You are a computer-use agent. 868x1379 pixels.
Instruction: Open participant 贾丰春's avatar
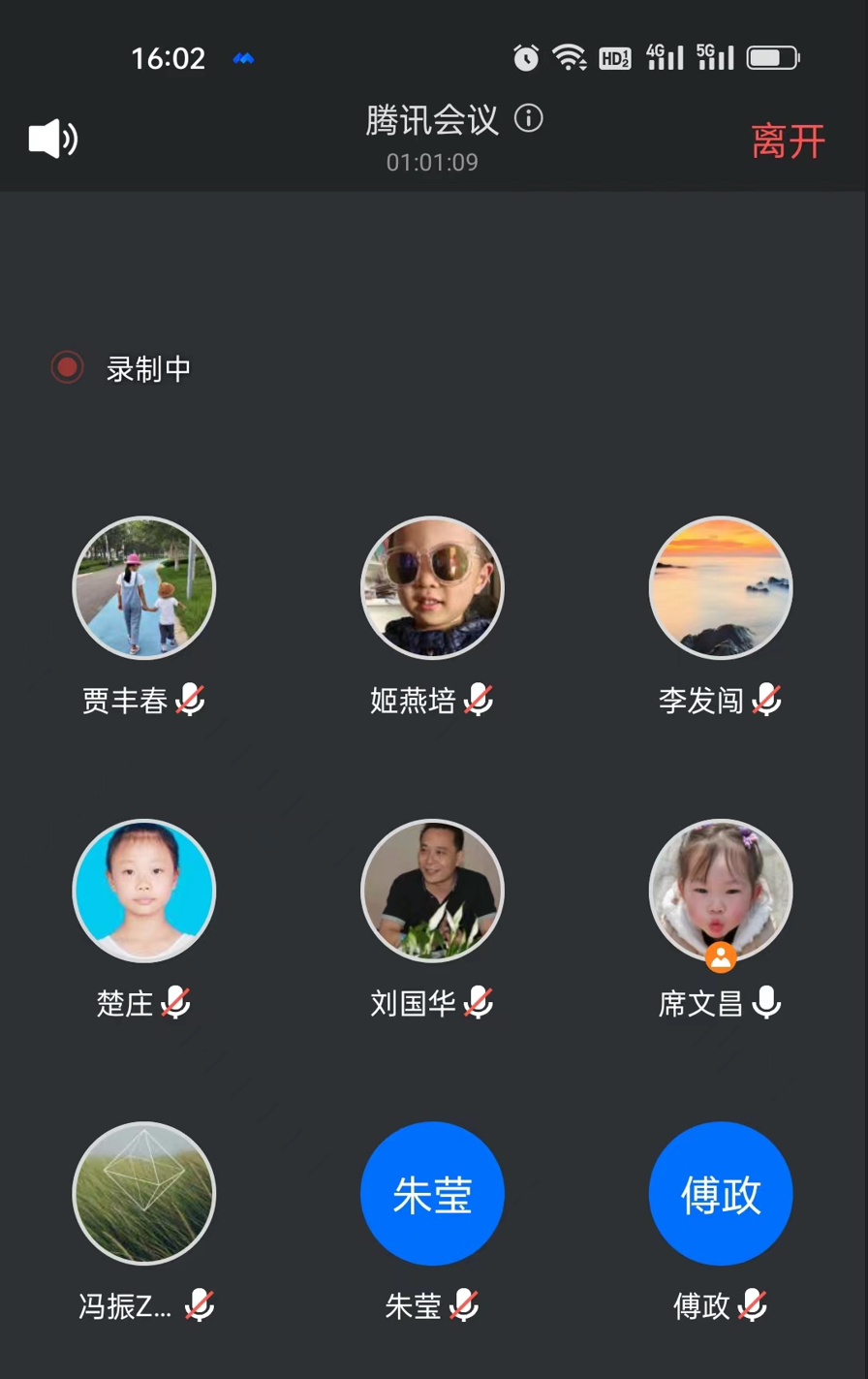(x=144, y=588)
